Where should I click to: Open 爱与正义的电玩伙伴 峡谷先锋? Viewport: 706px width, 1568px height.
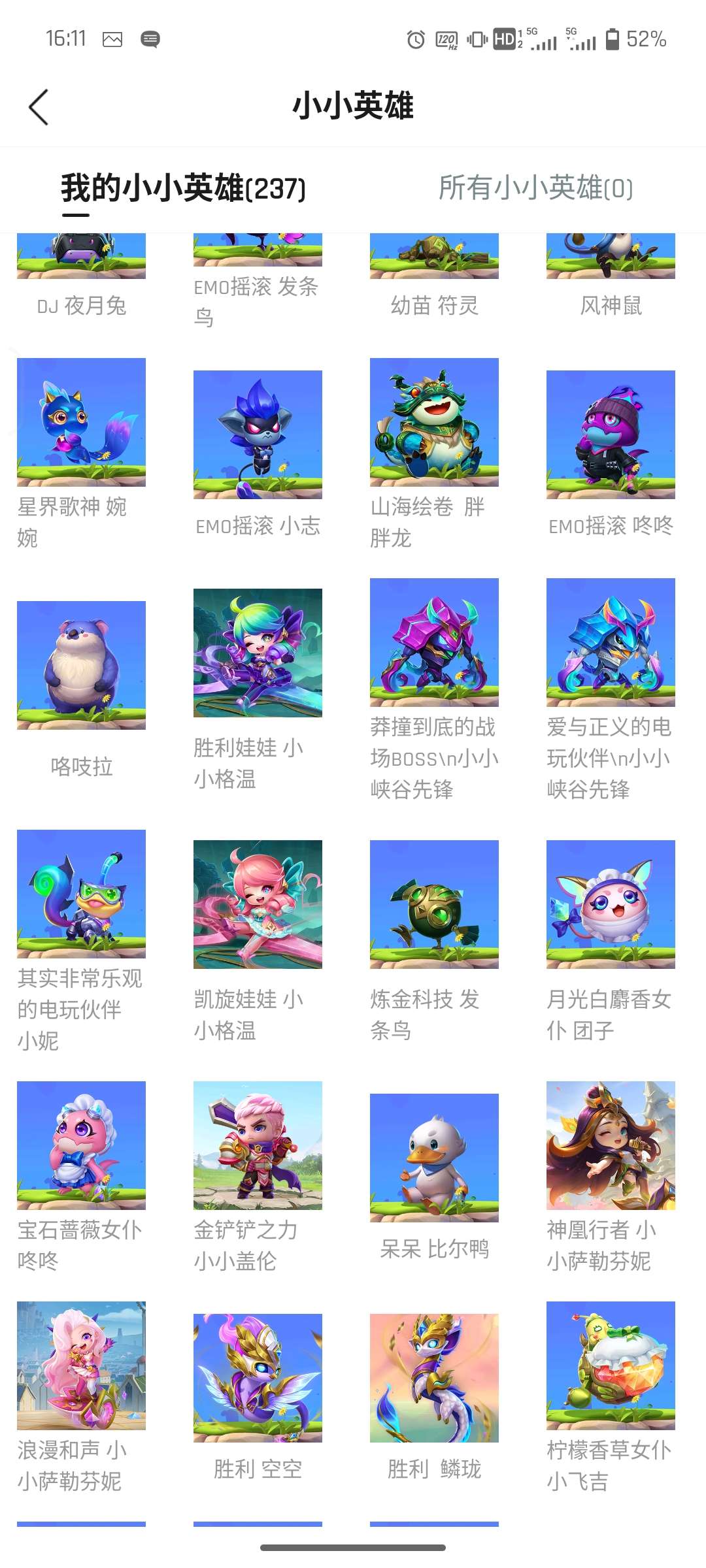point(611,642)
